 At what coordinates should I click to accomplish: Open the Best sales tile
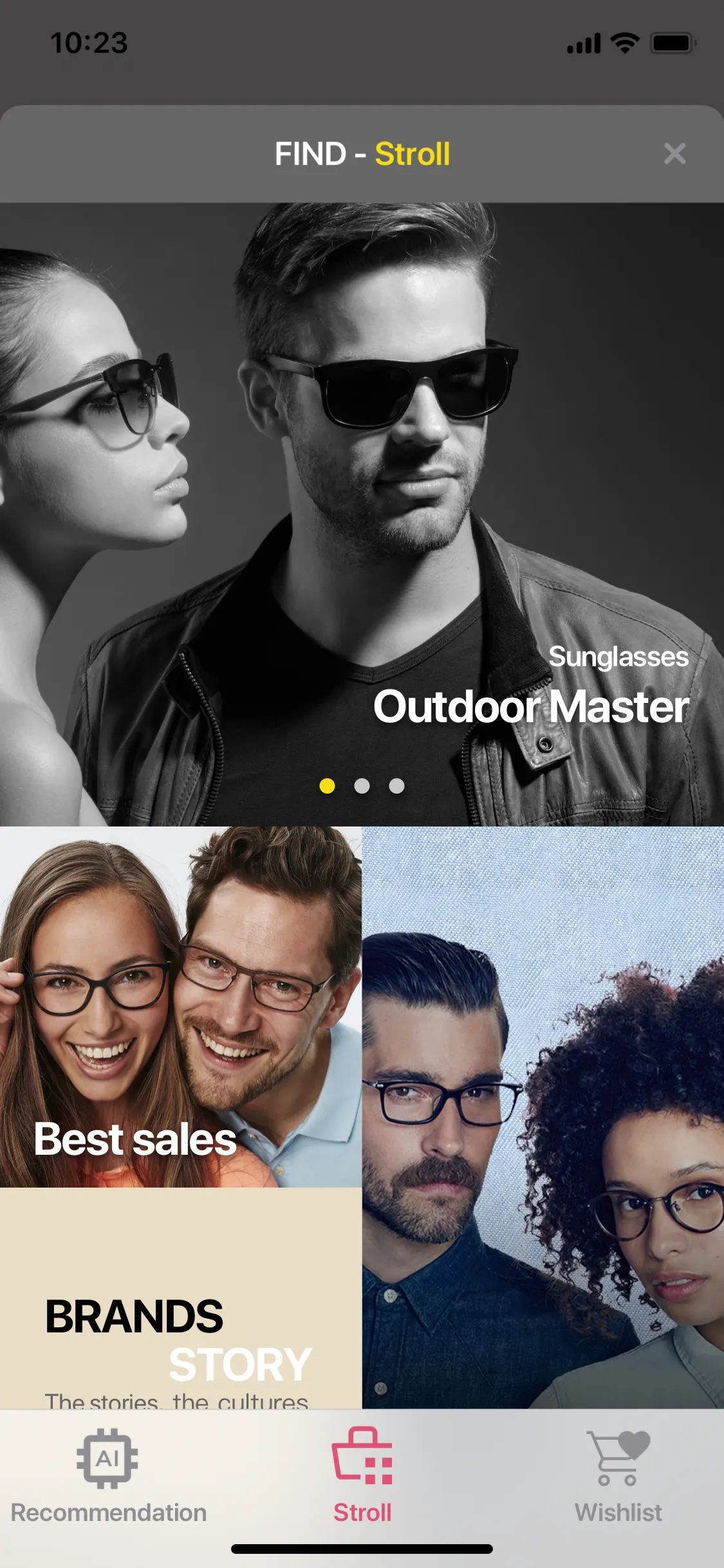coord(181,1007)
